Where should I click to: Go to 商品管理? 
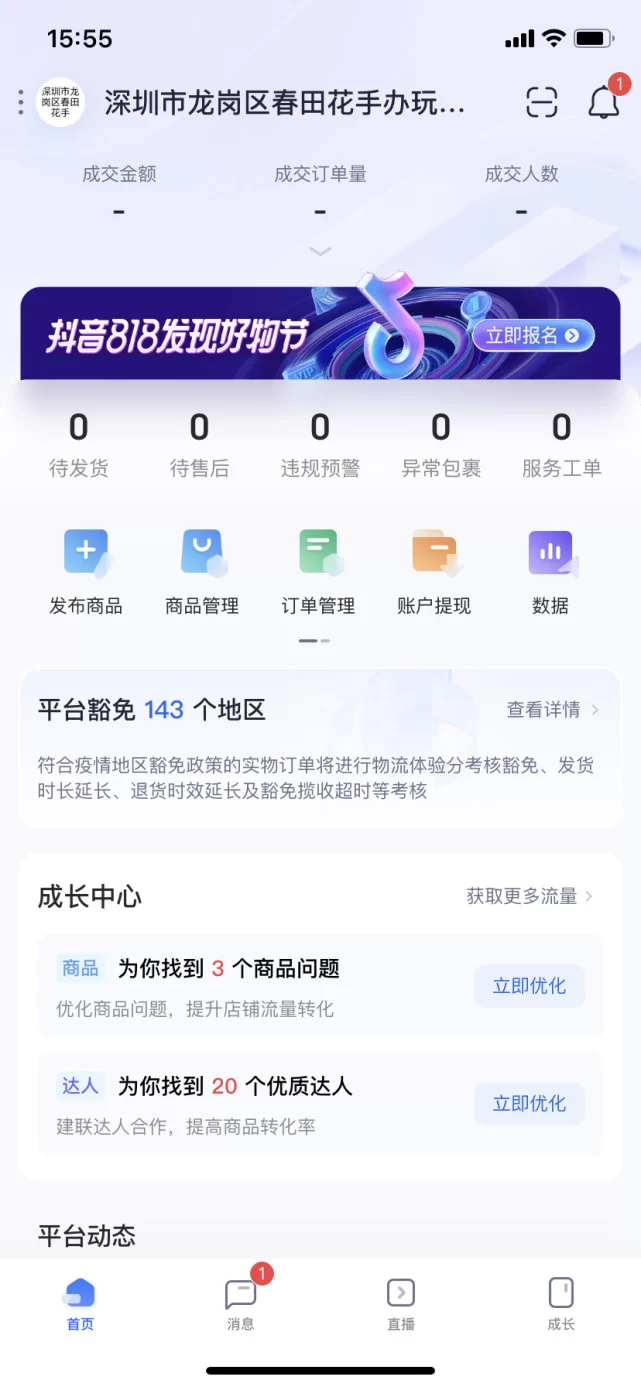pyautogui.click(x=202, y=571)
